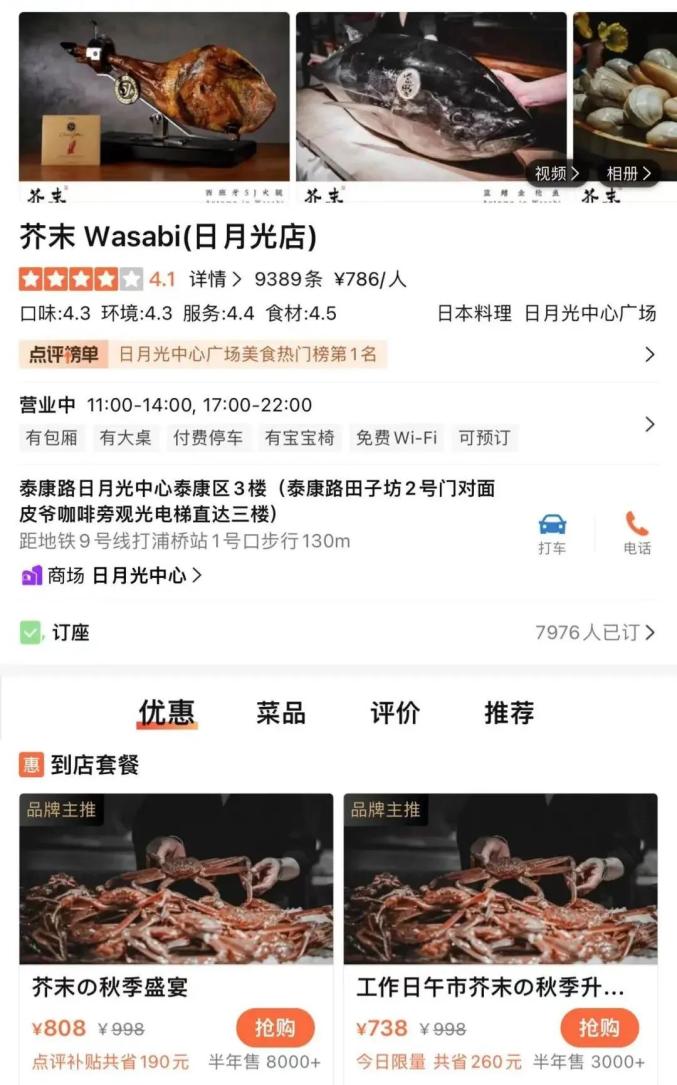Tap 抢购 for the ¥738 weekday lunch set

point(599,1028)
